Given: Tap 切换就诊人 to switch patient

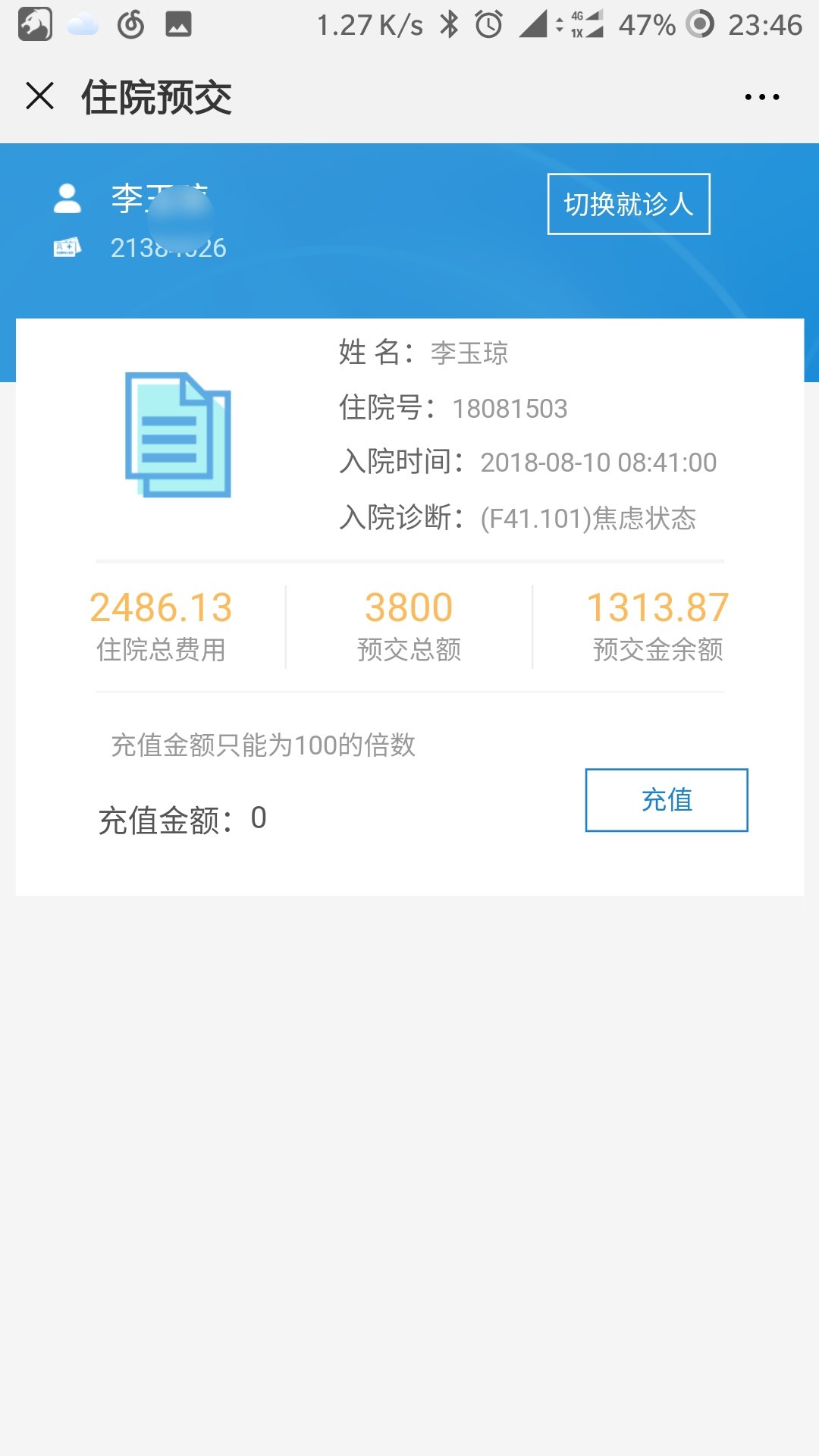Looking at the screenshot, I should pos(629,204).
